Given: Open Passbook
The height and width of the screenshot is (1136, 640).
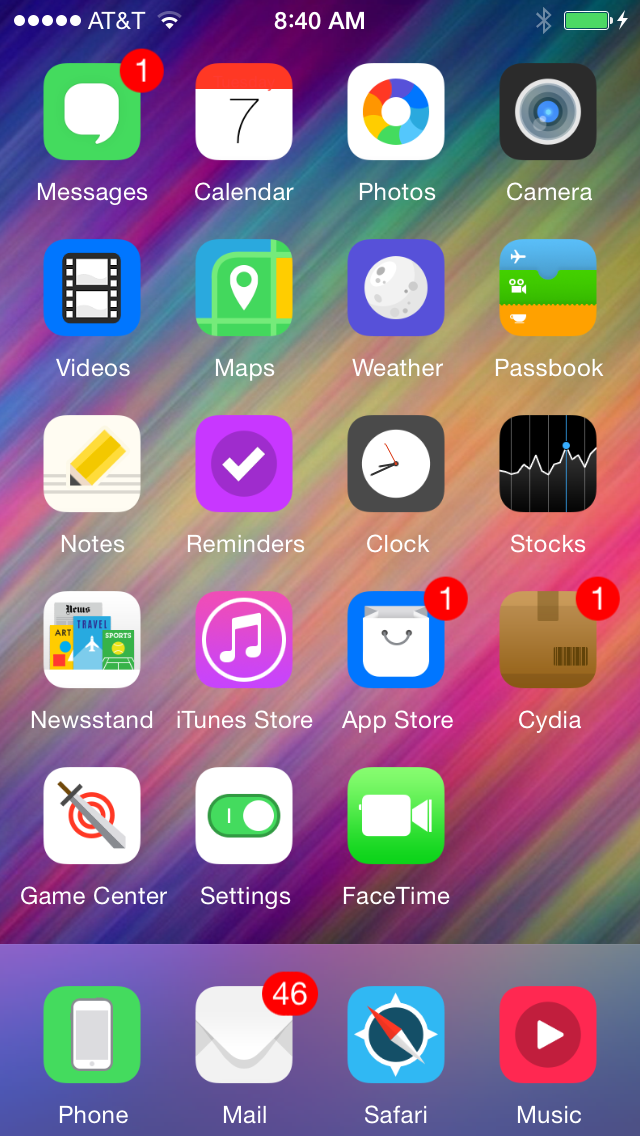Looking at the screenshot, I should click(548, 288).
